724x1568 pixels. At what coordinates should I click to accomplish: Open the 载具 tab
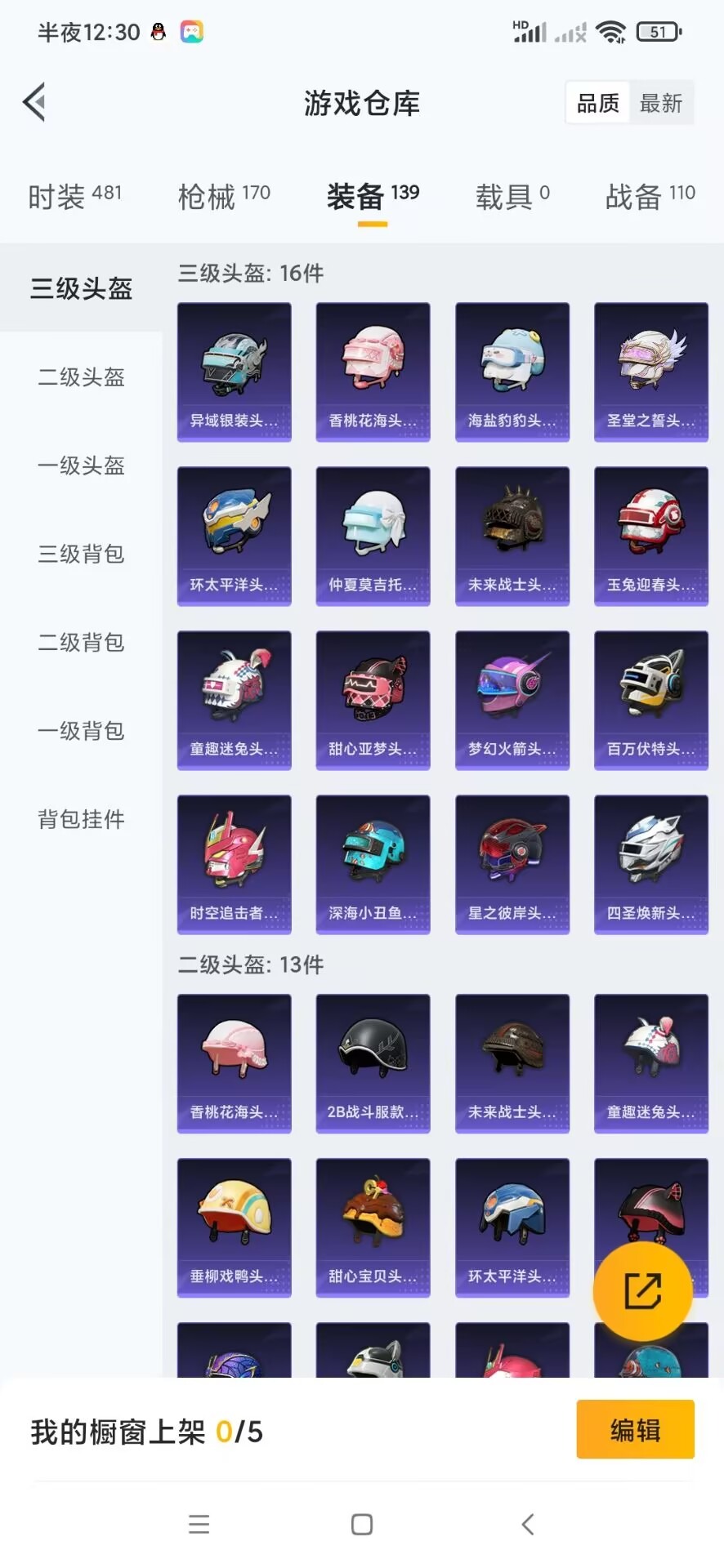(x=512, y=196)
